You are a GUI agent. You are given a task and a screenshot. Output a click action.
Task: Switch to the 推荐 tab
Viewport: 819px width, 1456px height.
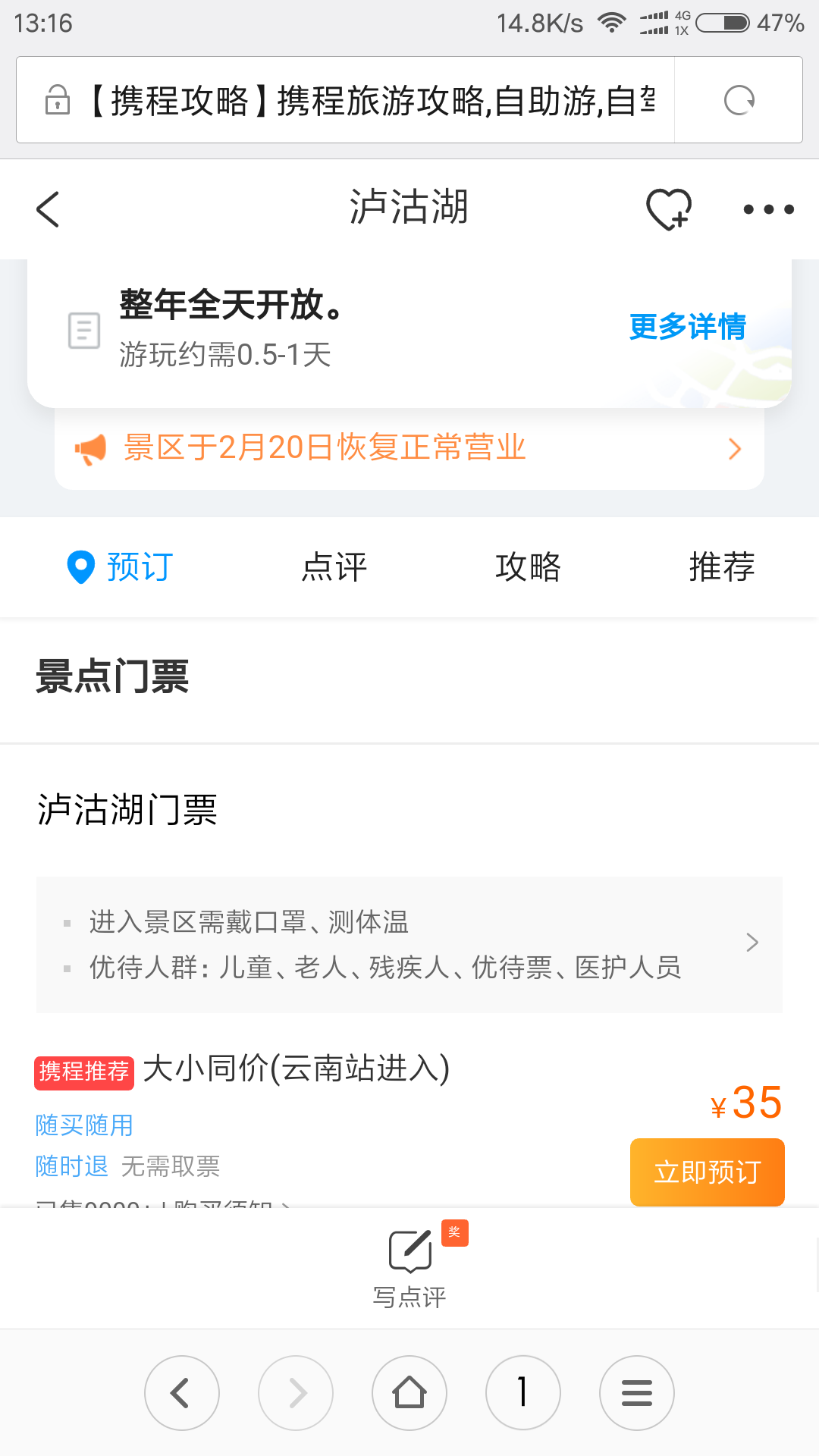(x=722, y=567)
